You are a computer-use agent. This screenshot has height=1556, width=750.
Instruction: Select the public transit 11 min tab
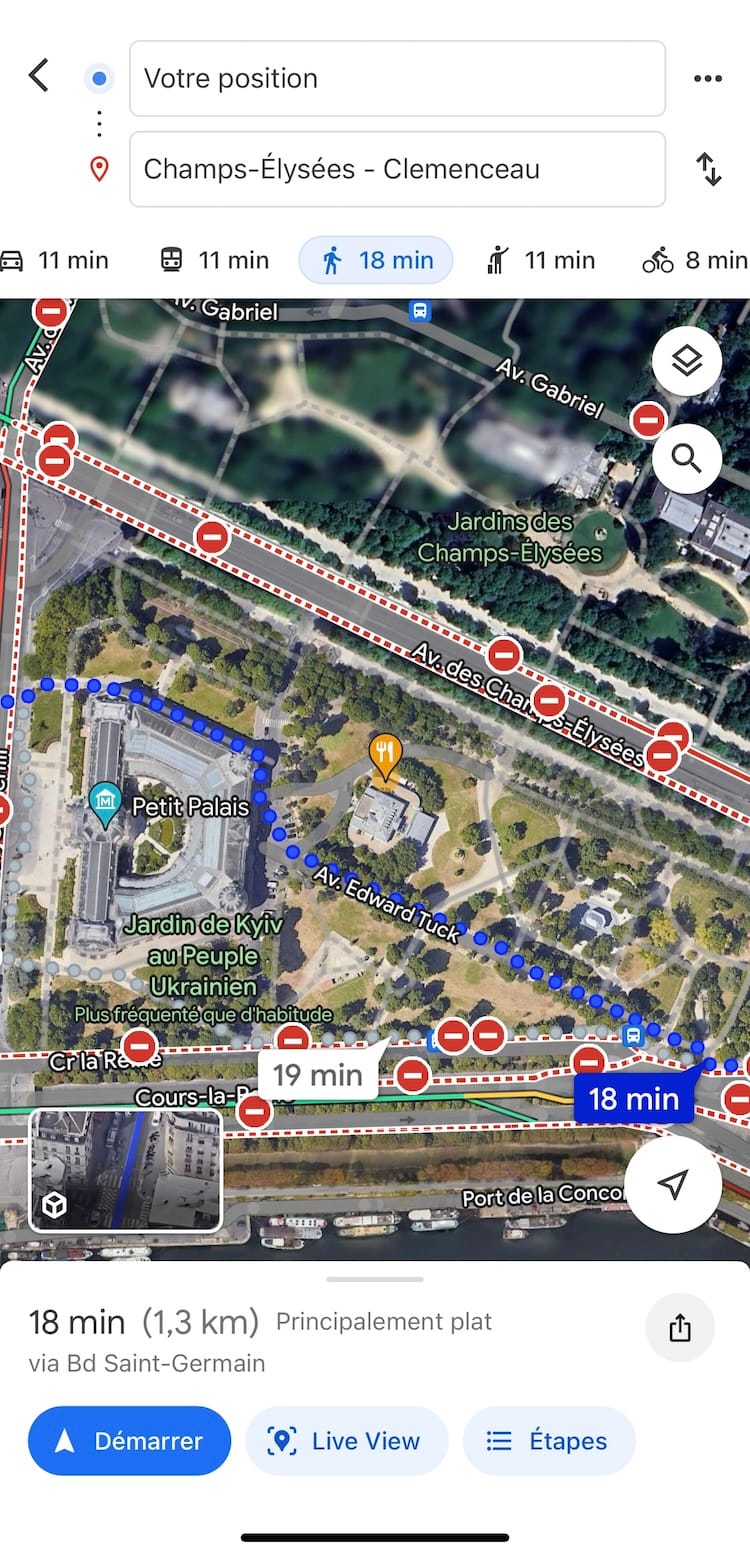(x=215, y=261)
